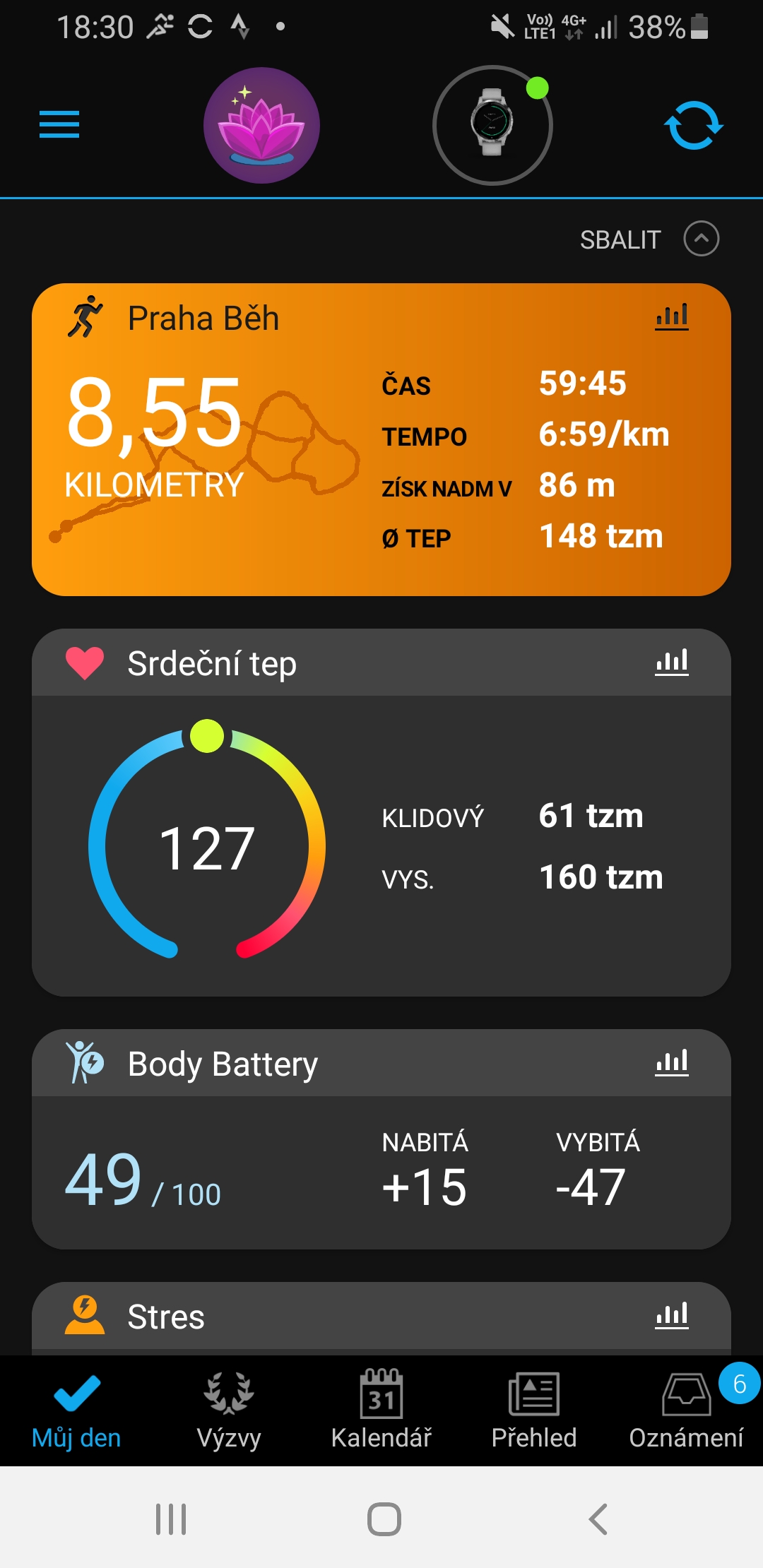Image resolution: width=763 pixels, height=1568 pixels.
Task: View chart for Praha Běh activity
Action: [672, 316]
